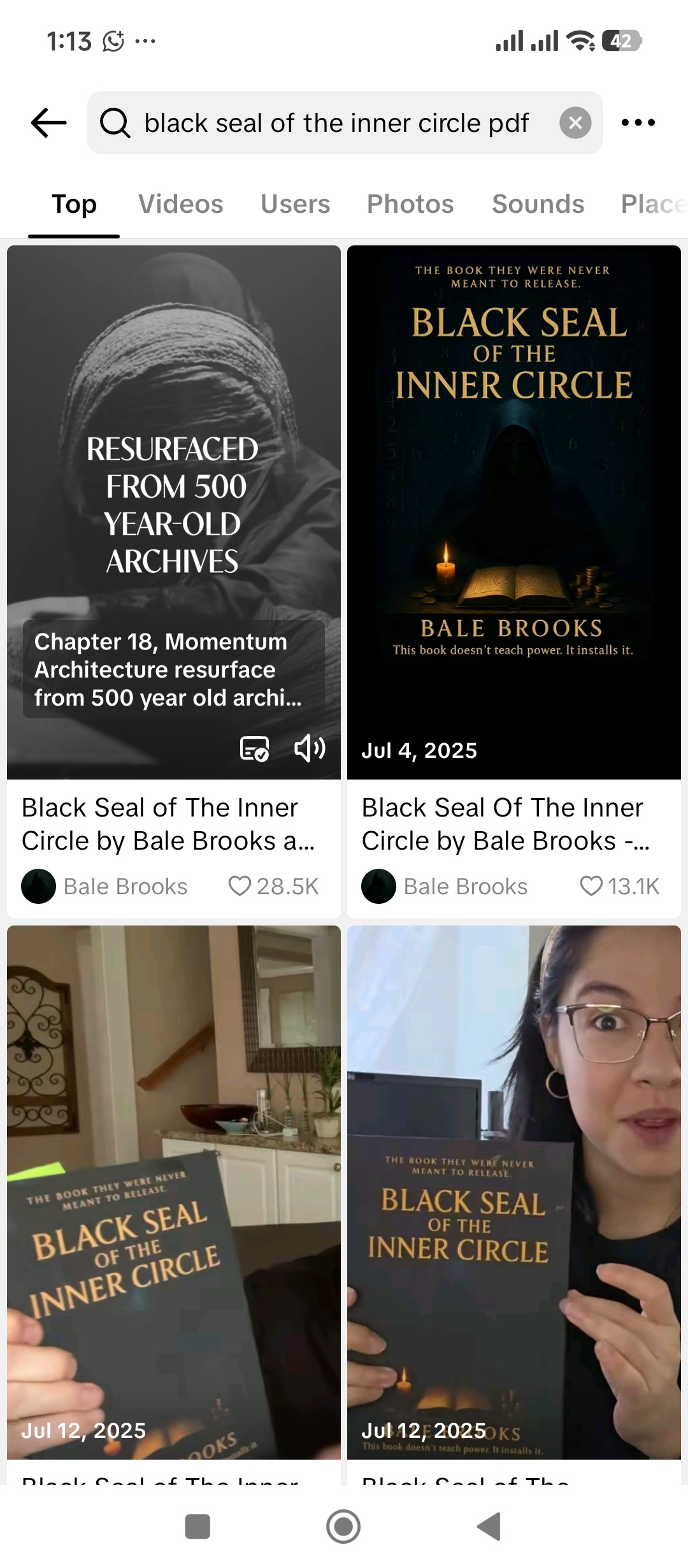Mute the sound on the Chapter 18 video
This screenshot has width=688, height=1568.
coord(310,748)
